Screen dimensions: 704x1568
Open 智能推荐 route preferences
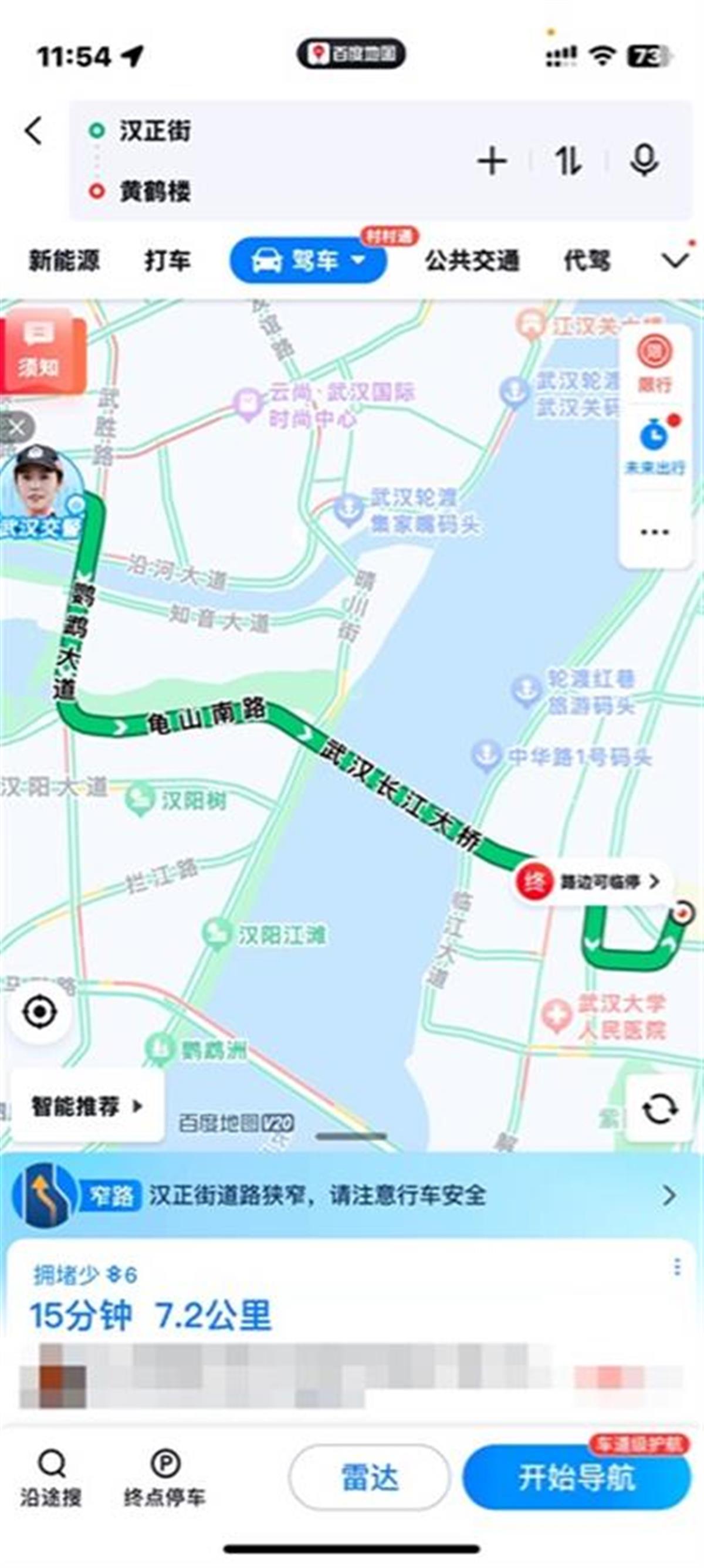pyautogui.click(x=86, y=1106)
